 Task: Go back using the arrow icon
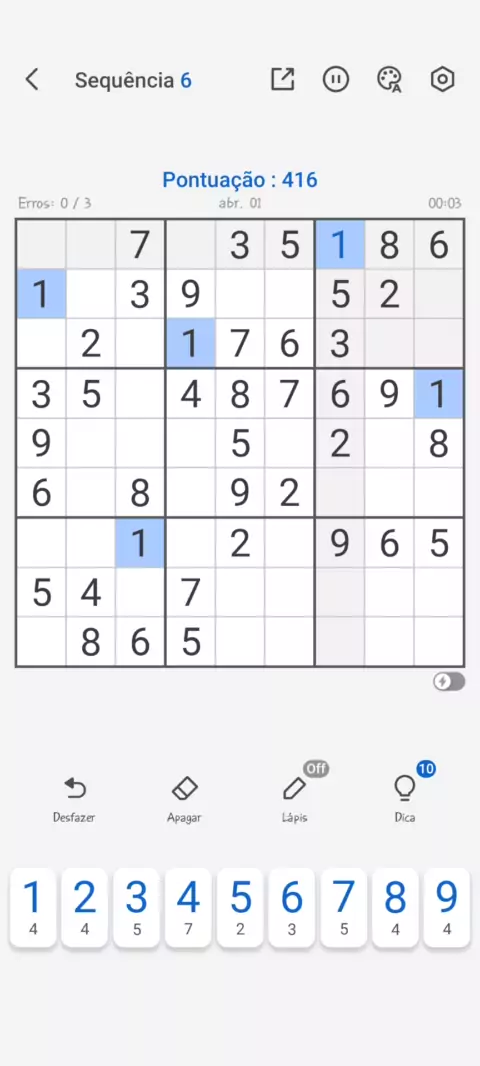(32, 80)
